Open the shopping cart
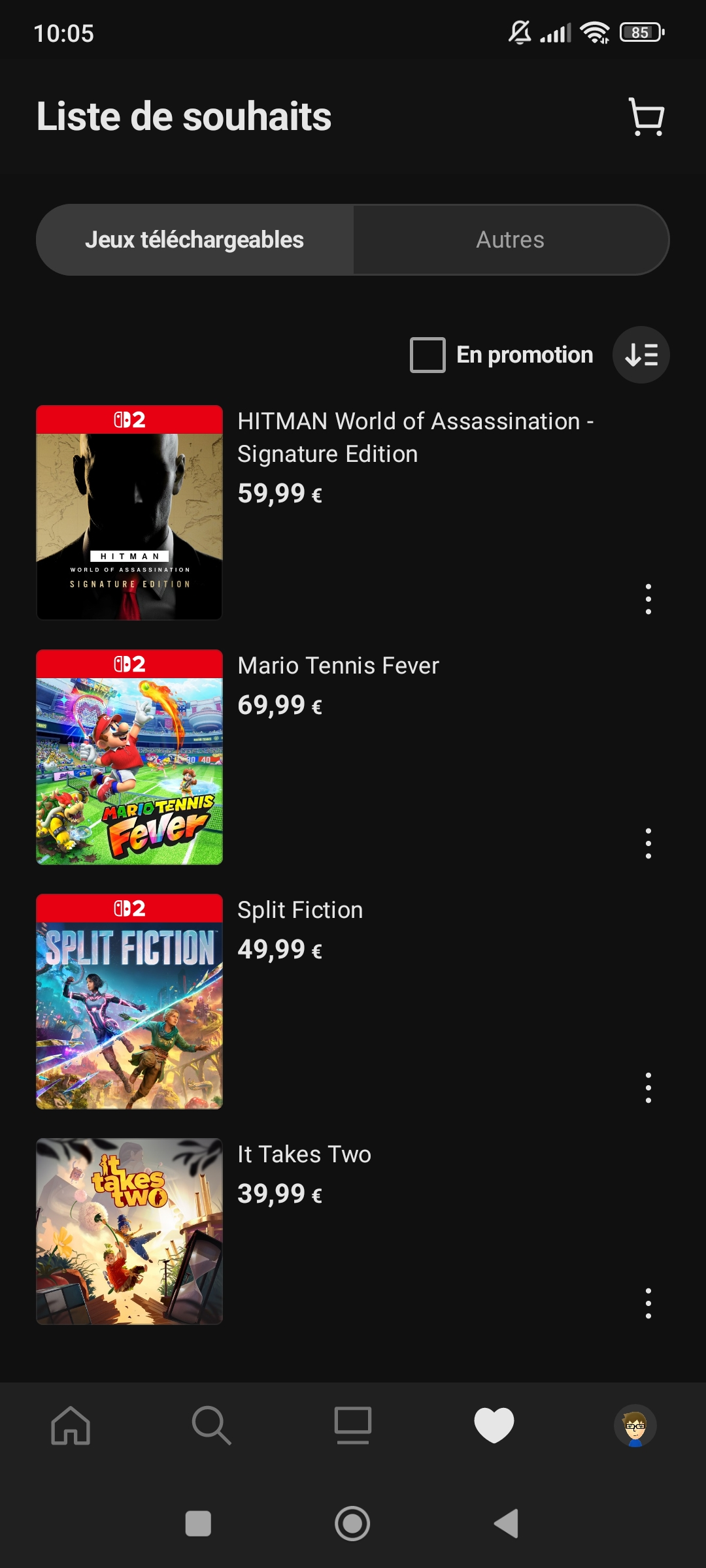The width and height of the screenshot is (706, 1568). pos(646,117)
